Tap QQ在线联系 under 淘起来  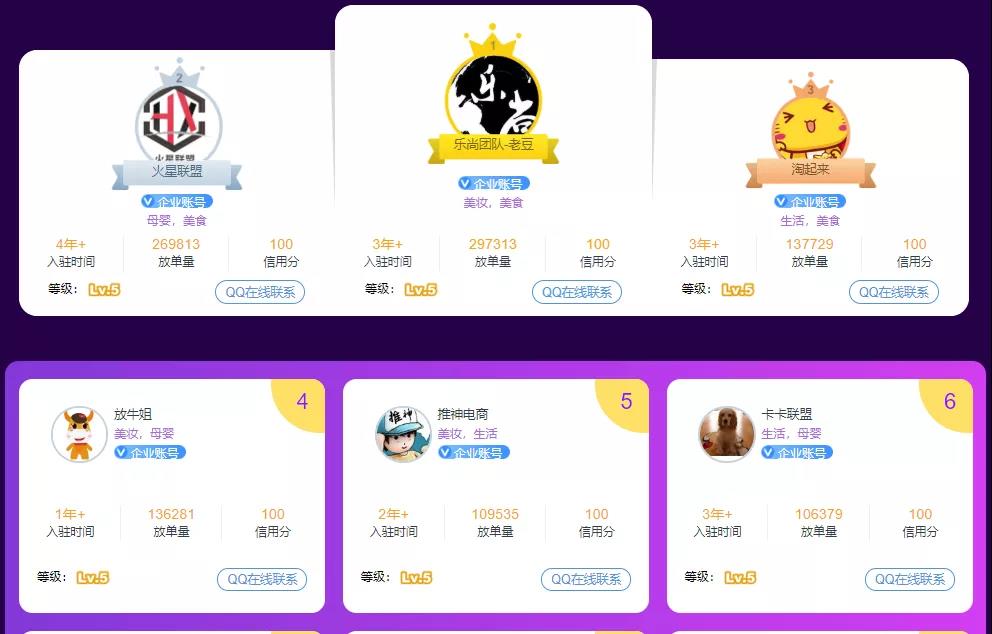[893, 292]
